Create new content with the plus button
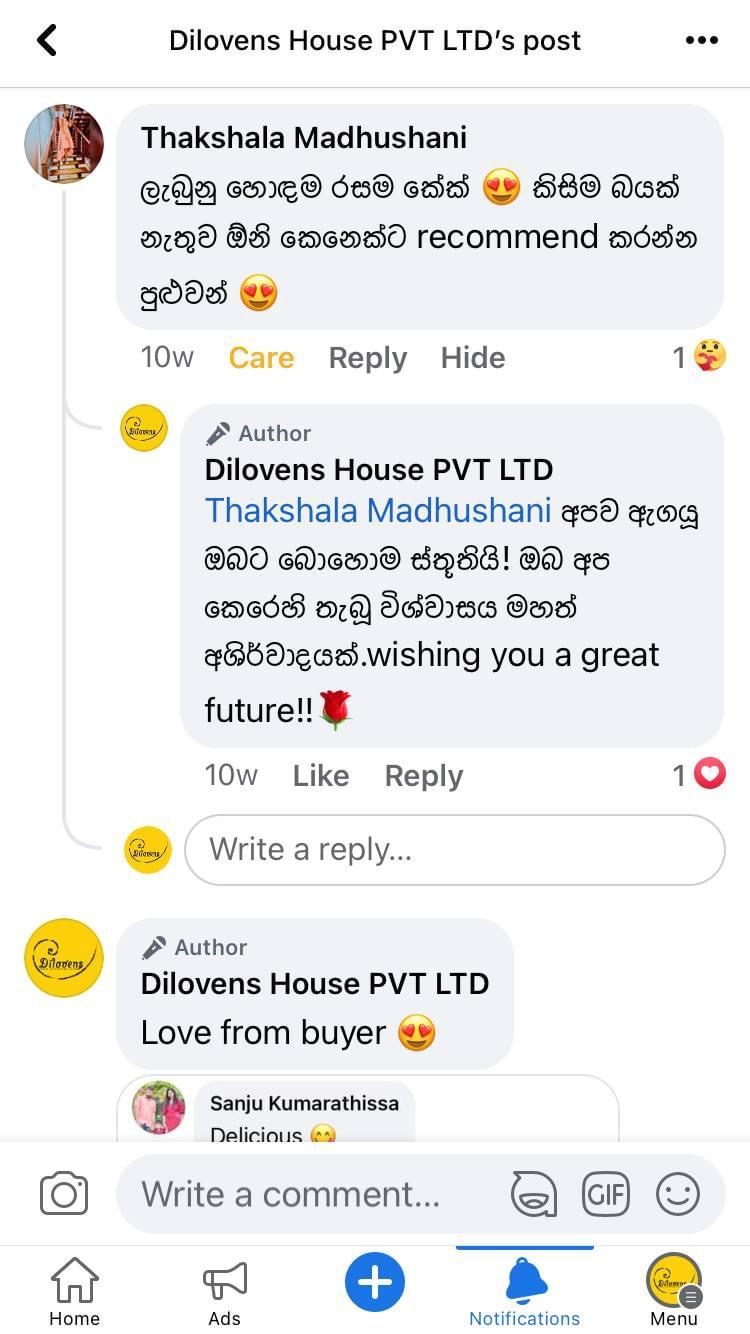The width and height of the screenshot is (750, 1334). (x=375, y=1282)
